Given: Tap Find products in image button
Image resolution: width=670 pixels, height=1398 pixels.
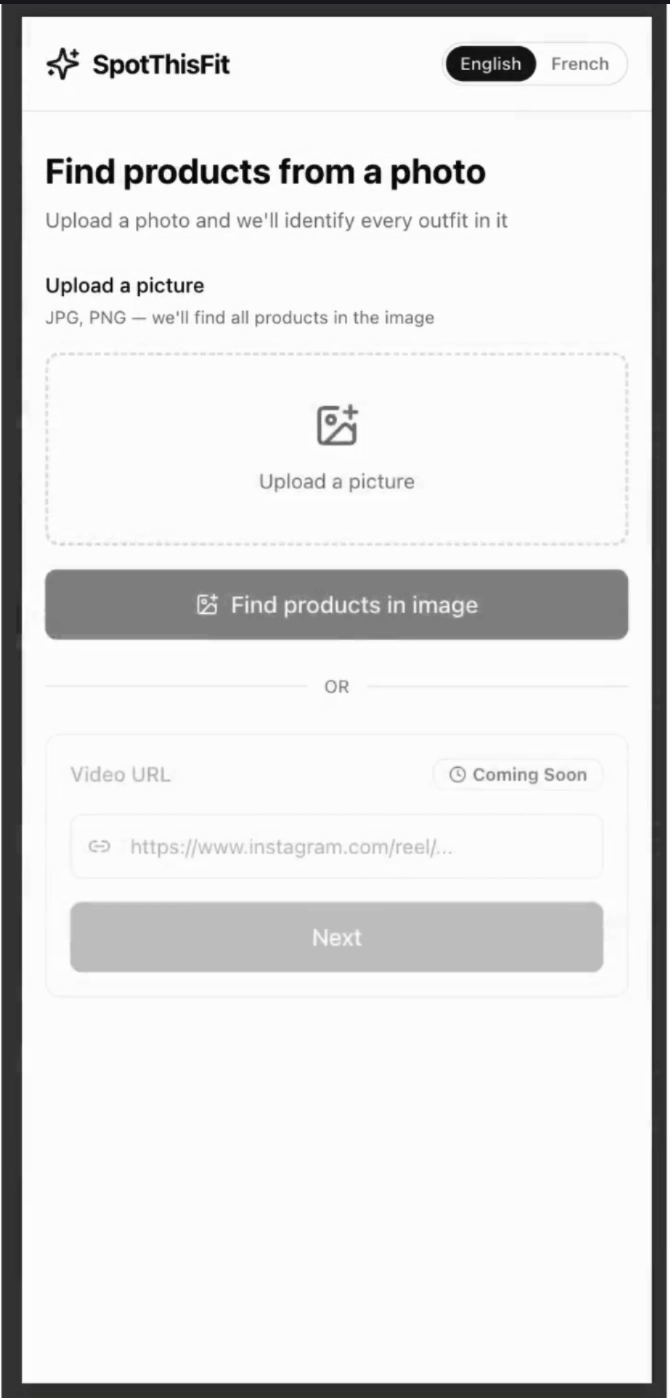Looking at the screenshot, I should [336, 605].
